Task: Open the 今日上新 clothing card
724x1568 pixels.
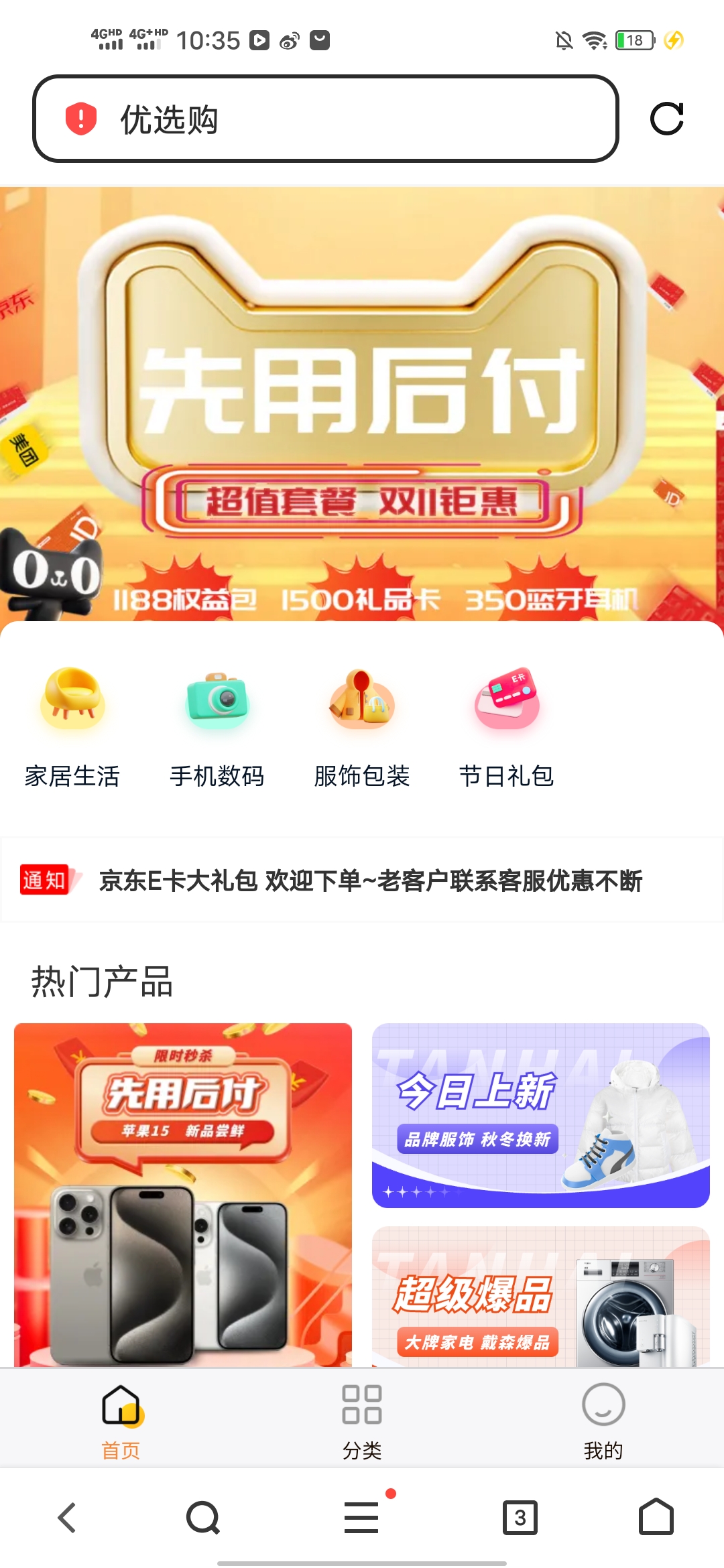Action: (x=540, y=1115)
